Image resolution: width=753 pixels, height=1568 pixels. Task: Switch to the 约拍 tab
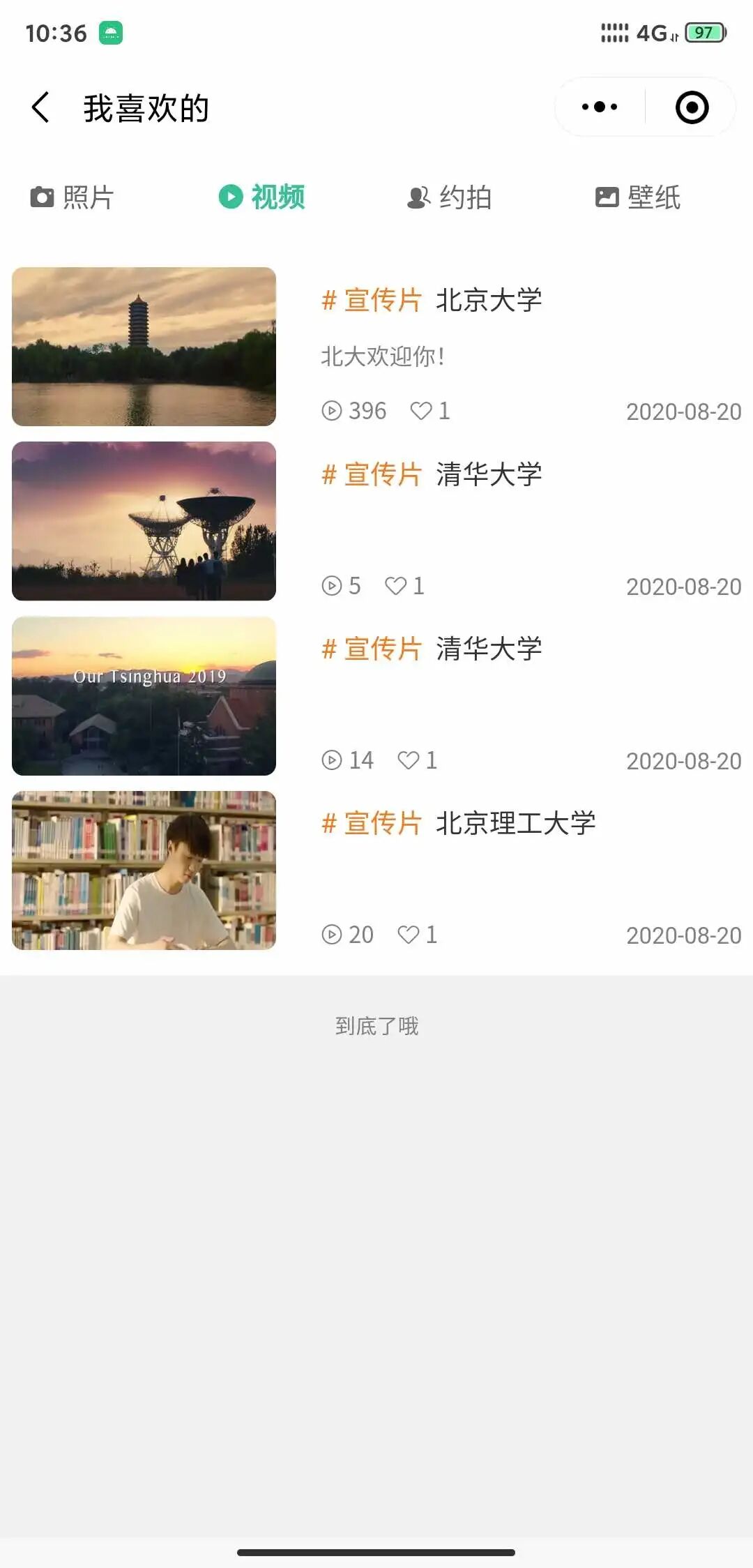click(450, 197)
